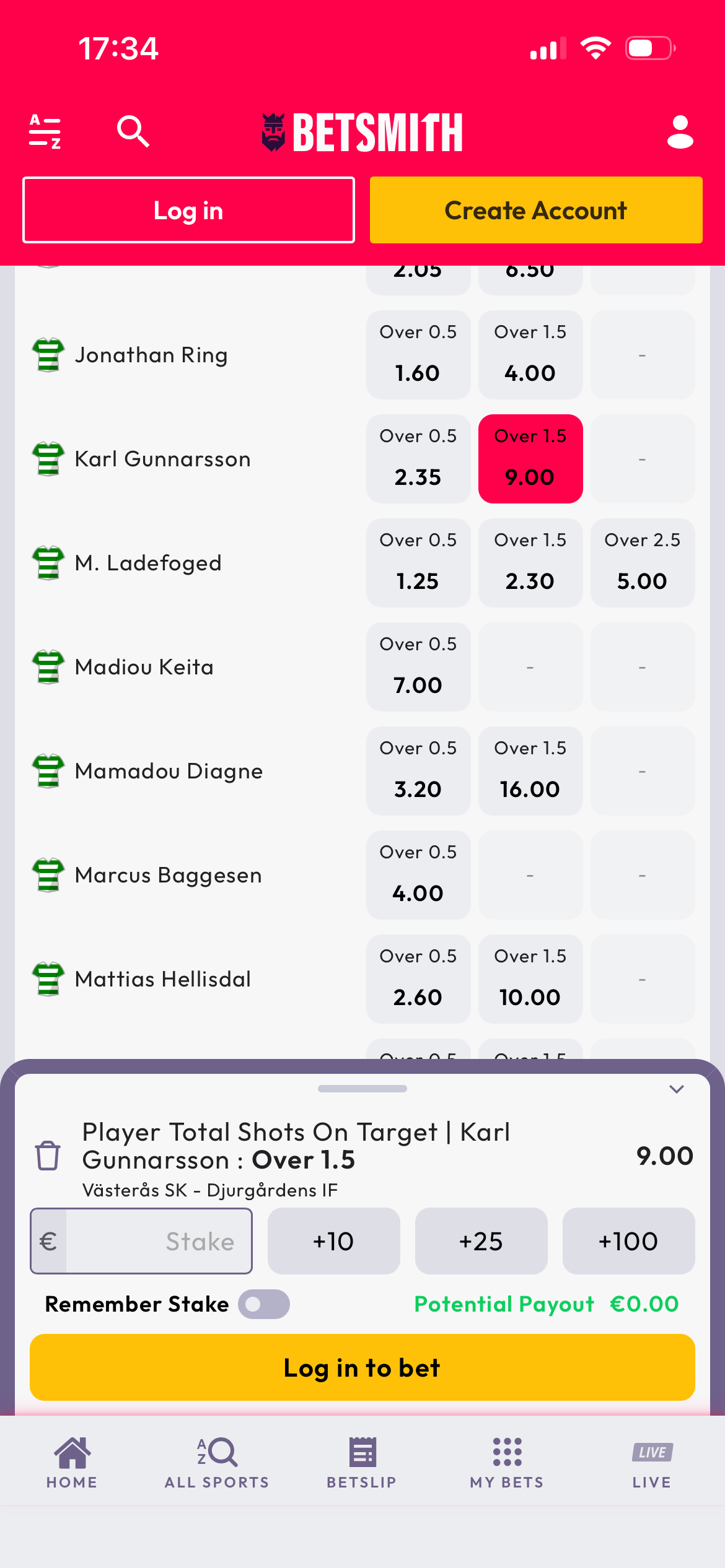Switch to the Live tab
Image resolution: width=725 pixels, height=1568 pixels.
coord(652,1464)
